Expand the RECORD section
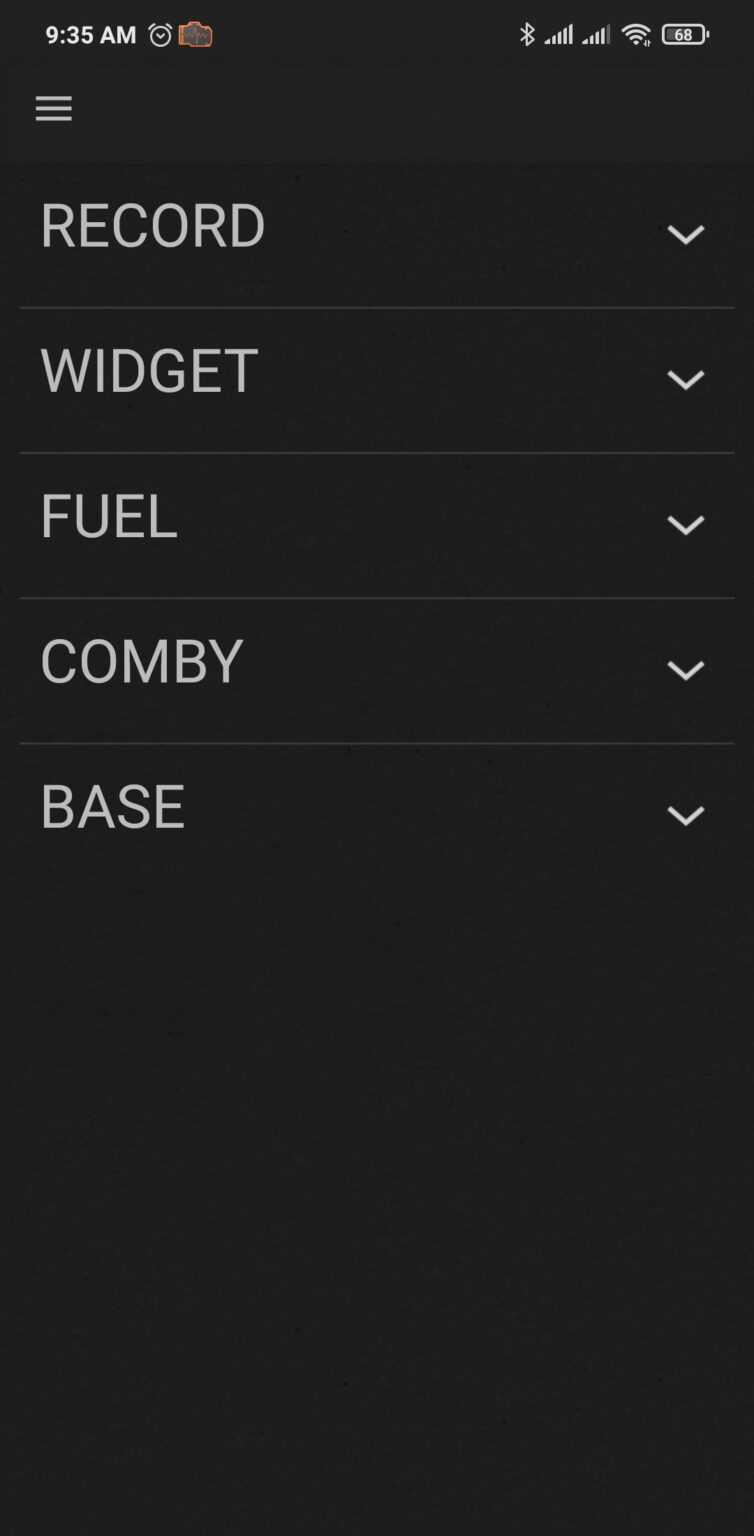Image resolution: width=754 pixels, height=1536 pixels. pyautogui.click(x=685, y=233)
